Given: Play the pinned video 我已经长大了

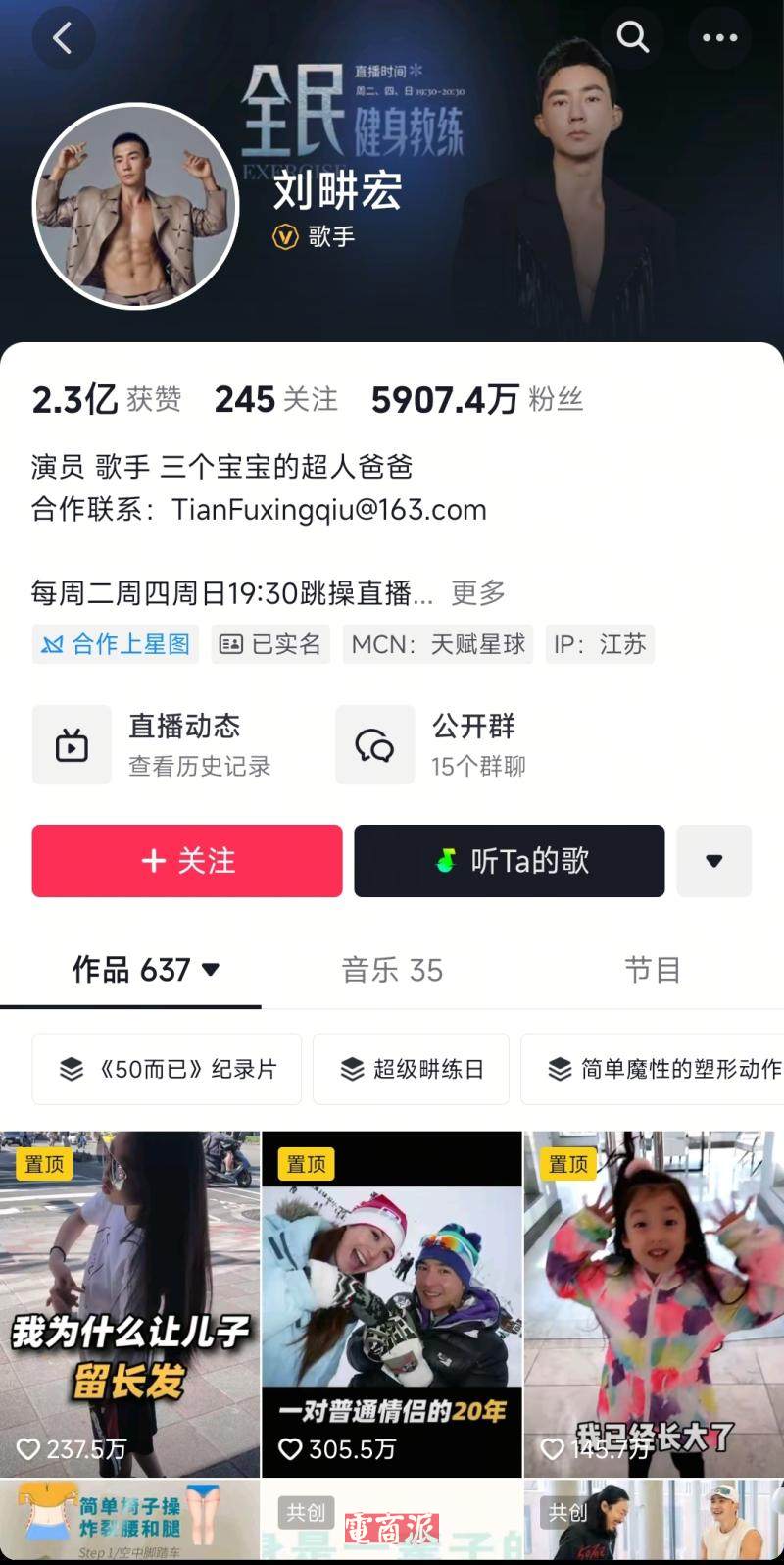Looking at the screenshot, I should click(654, 1304).
